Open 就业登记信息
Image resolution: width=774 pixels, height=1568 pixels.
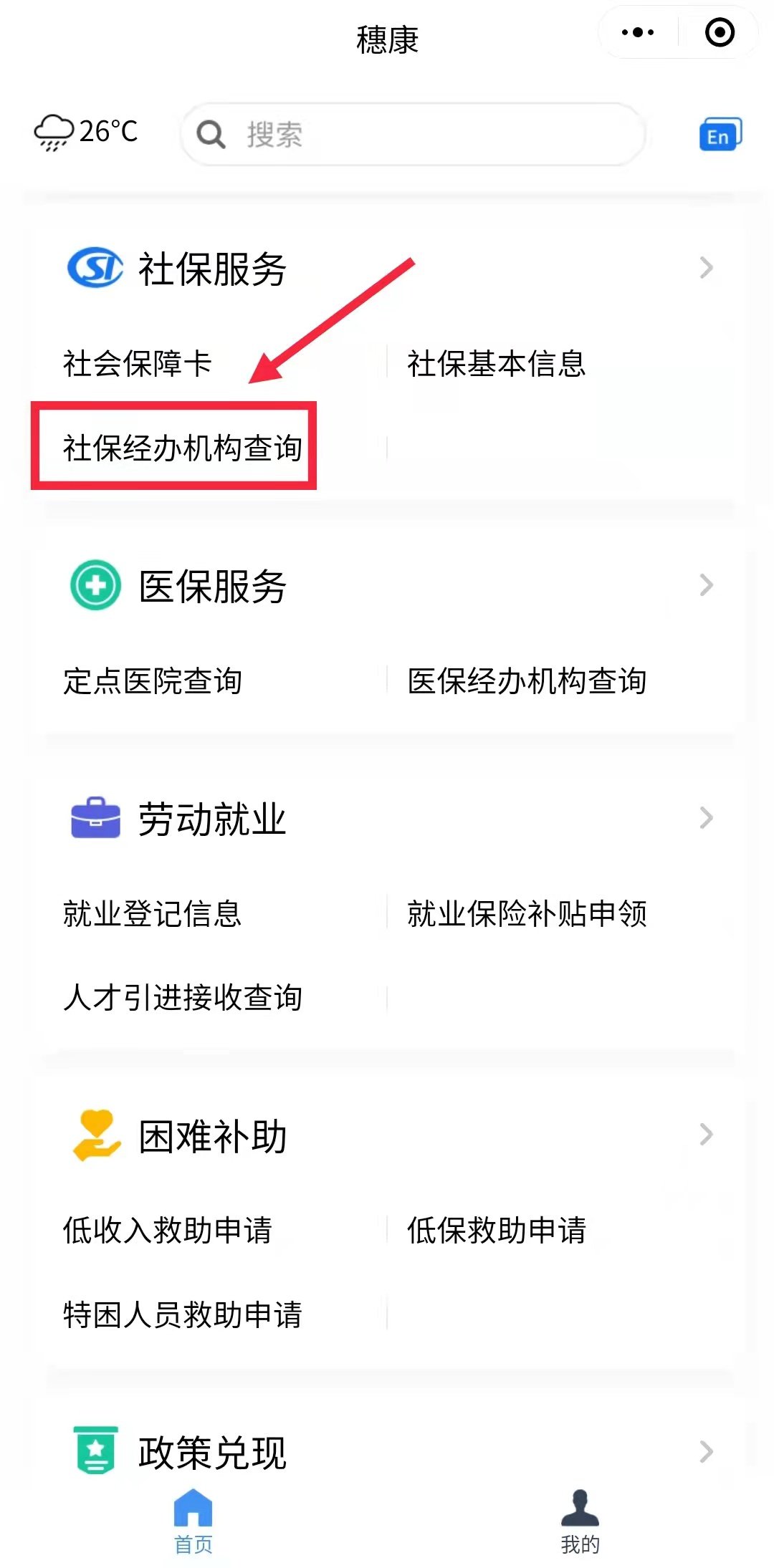click(x=153, y=913)
